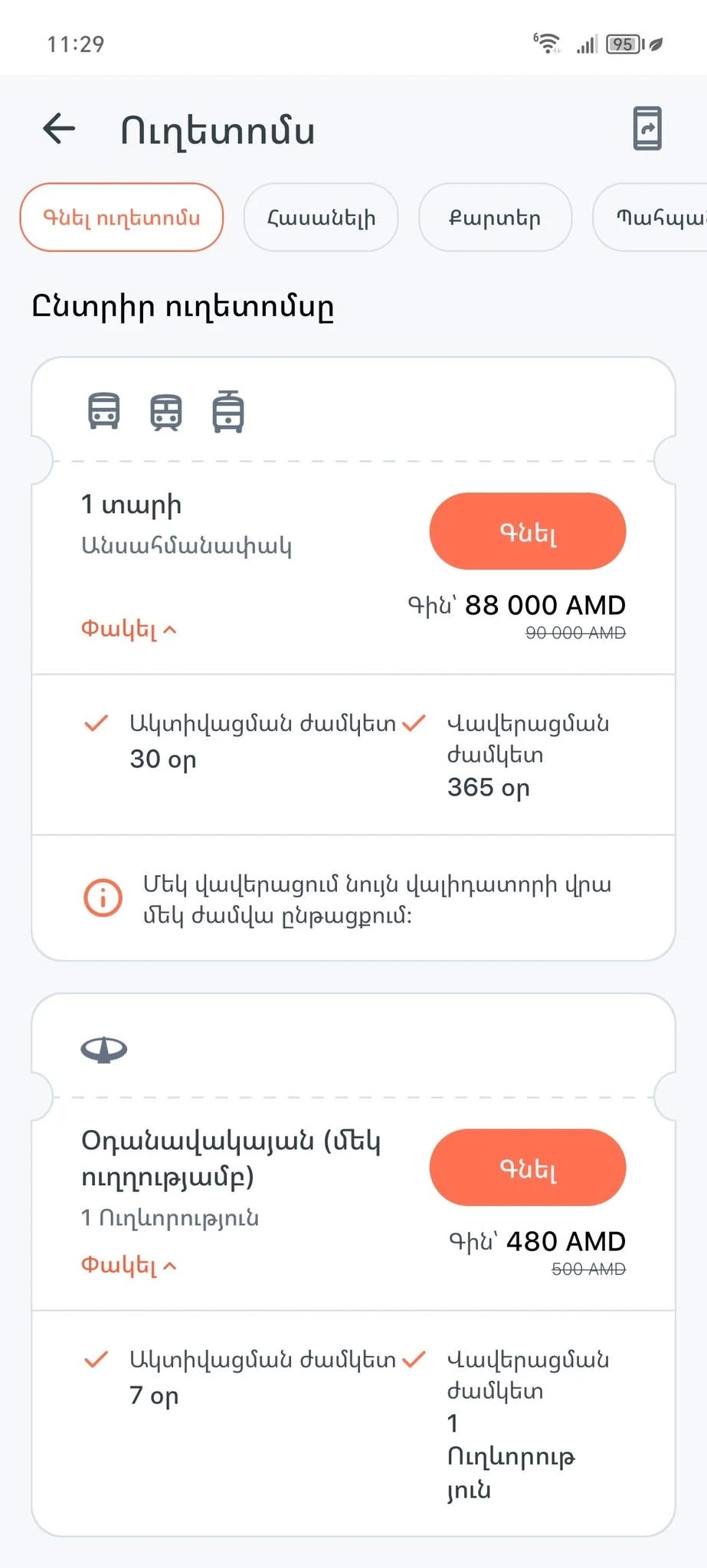Open the partially visible Պահպան tab
Viewport: 707px width, 1568px height.
click(x=651, y=217)
